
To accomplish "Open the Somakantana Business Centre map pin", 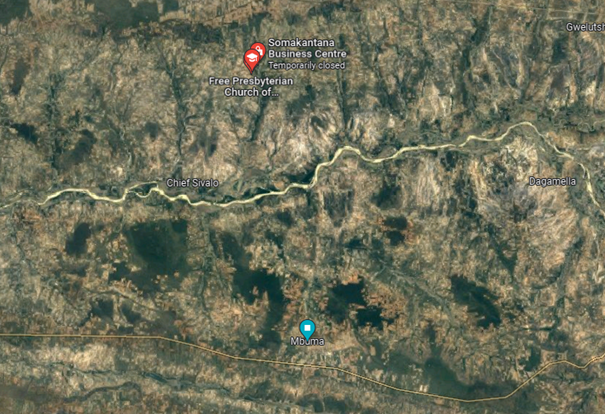I will pyautogui.click(x=262, y=48).
